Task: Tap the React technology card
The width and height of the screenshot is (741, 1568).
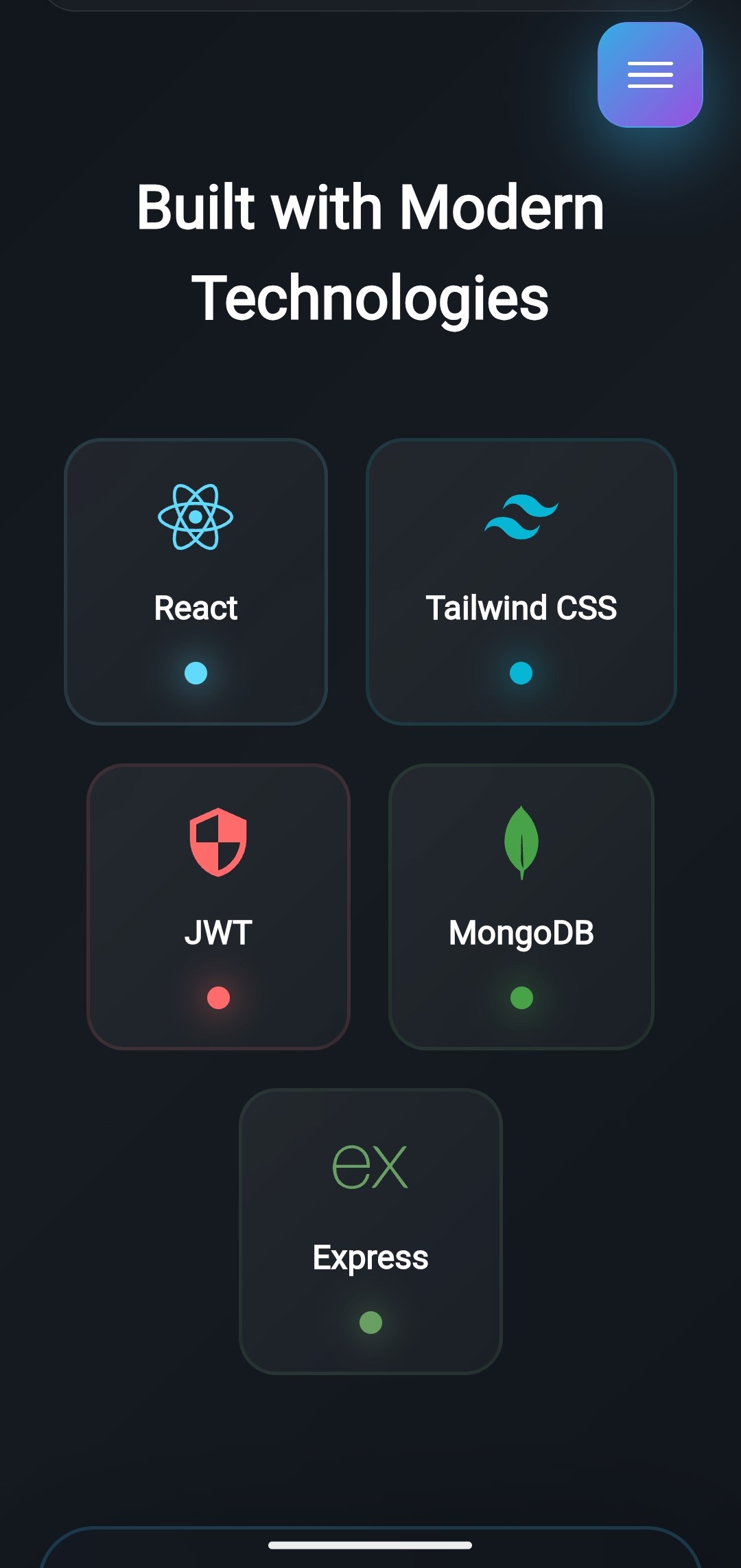Action: (196, 581)
